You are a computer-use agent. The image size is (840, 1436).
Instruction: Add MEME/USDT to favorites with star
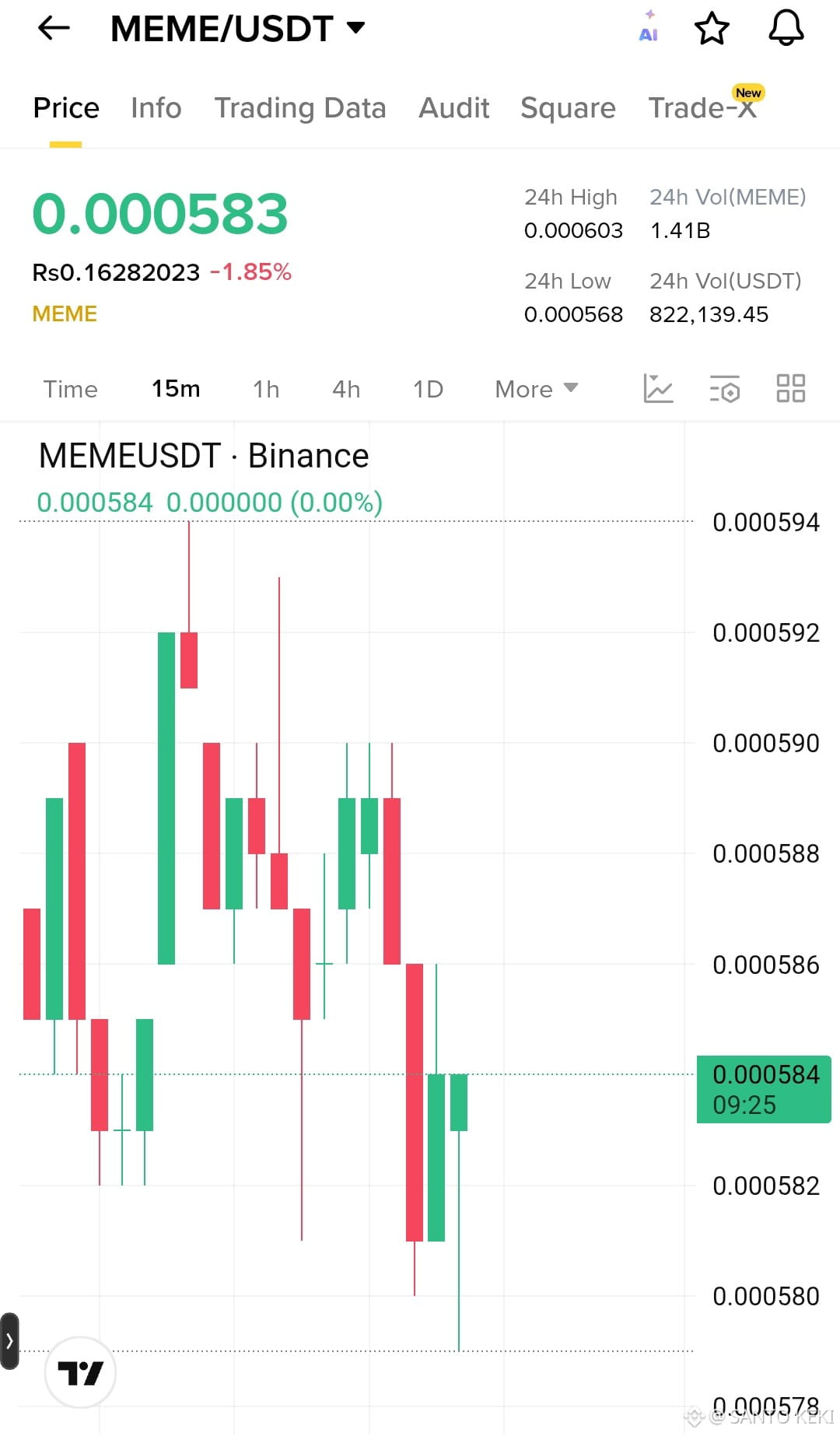click(711, 29)
